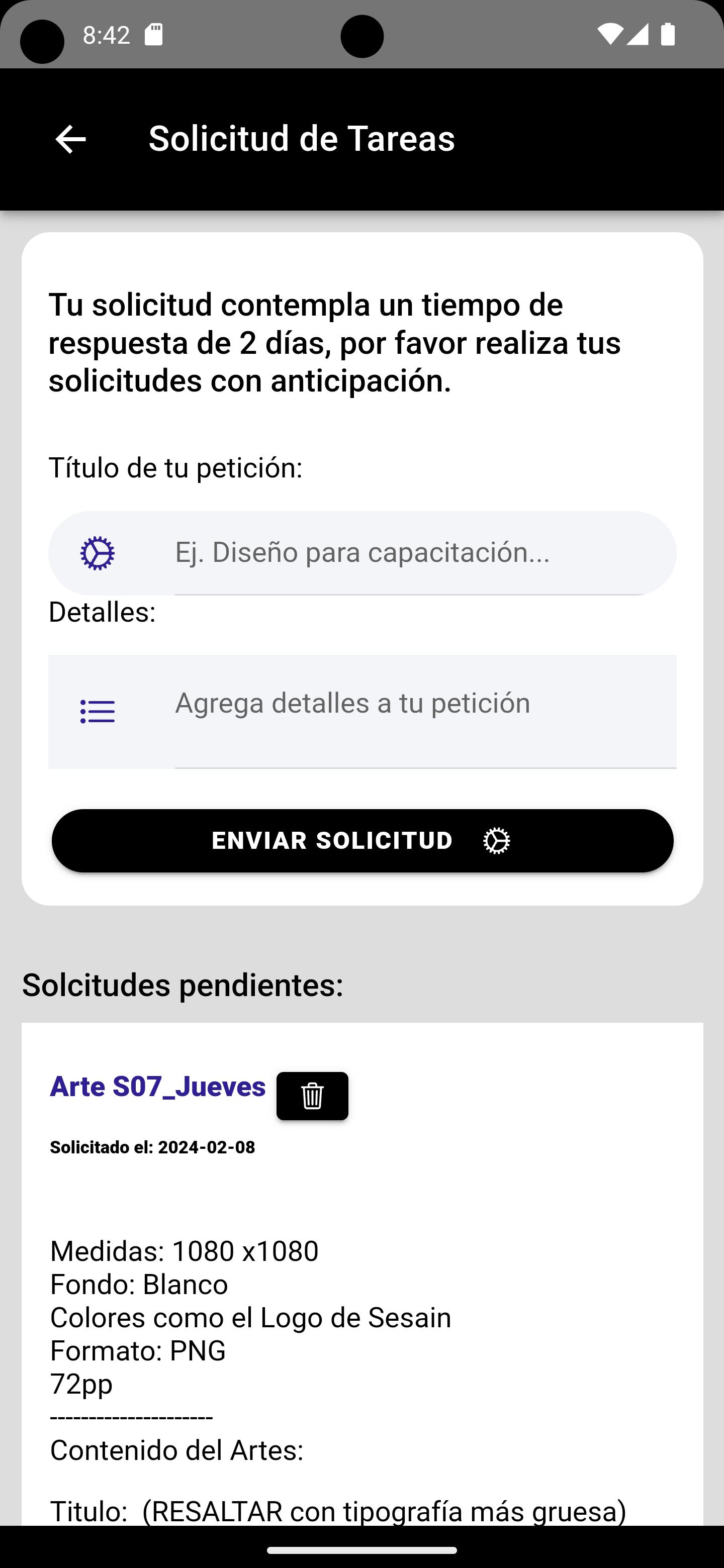Viewport: 724px width, 1568px height.
Task: Delete the Arte S07_Jueves request
Action: coord(312,1096)
